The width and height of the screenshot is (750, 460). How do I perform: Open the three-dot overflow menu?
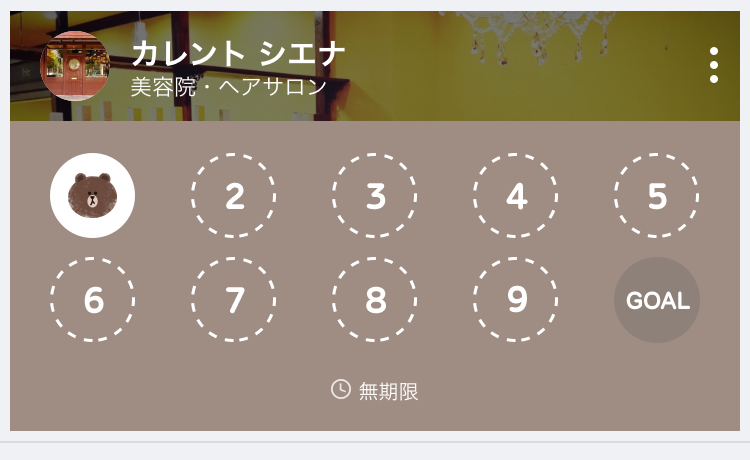coord(713,65)
